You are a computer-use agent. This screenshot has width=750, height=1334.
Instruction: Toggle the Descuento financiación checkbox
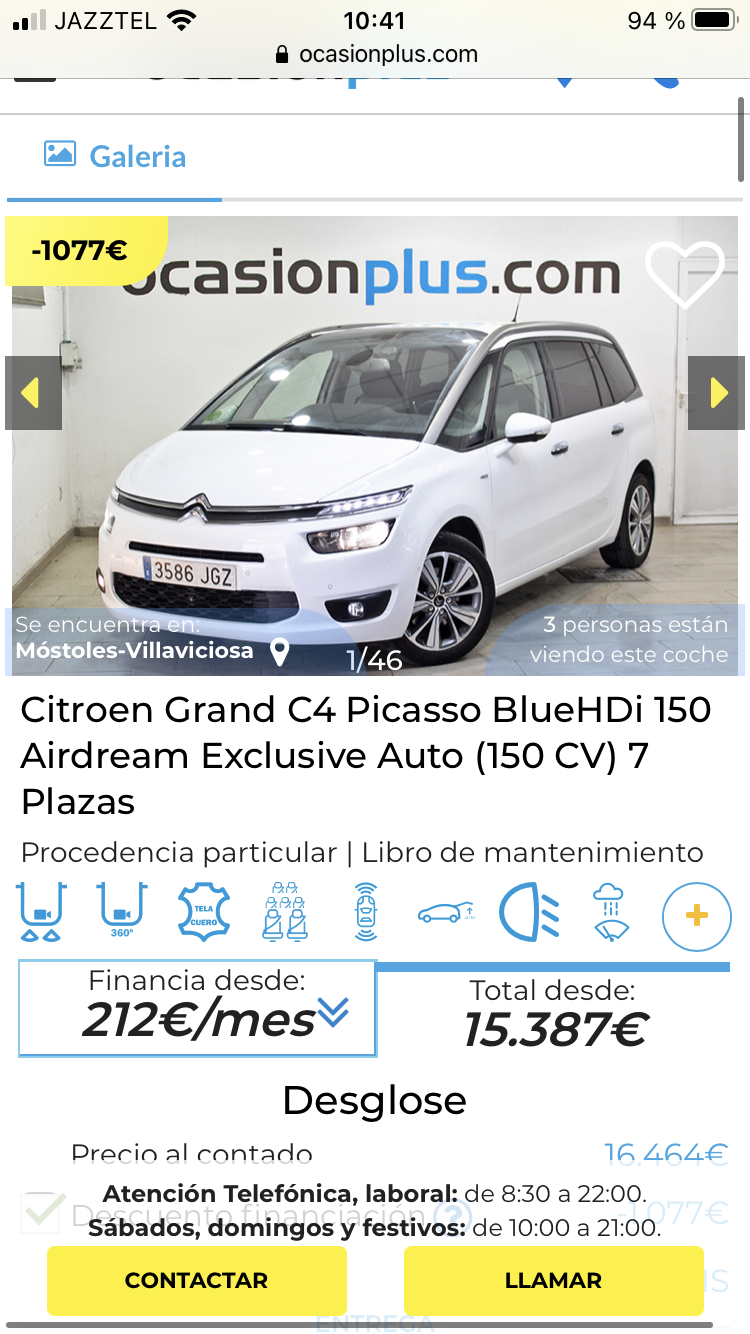coord(43,1214)
